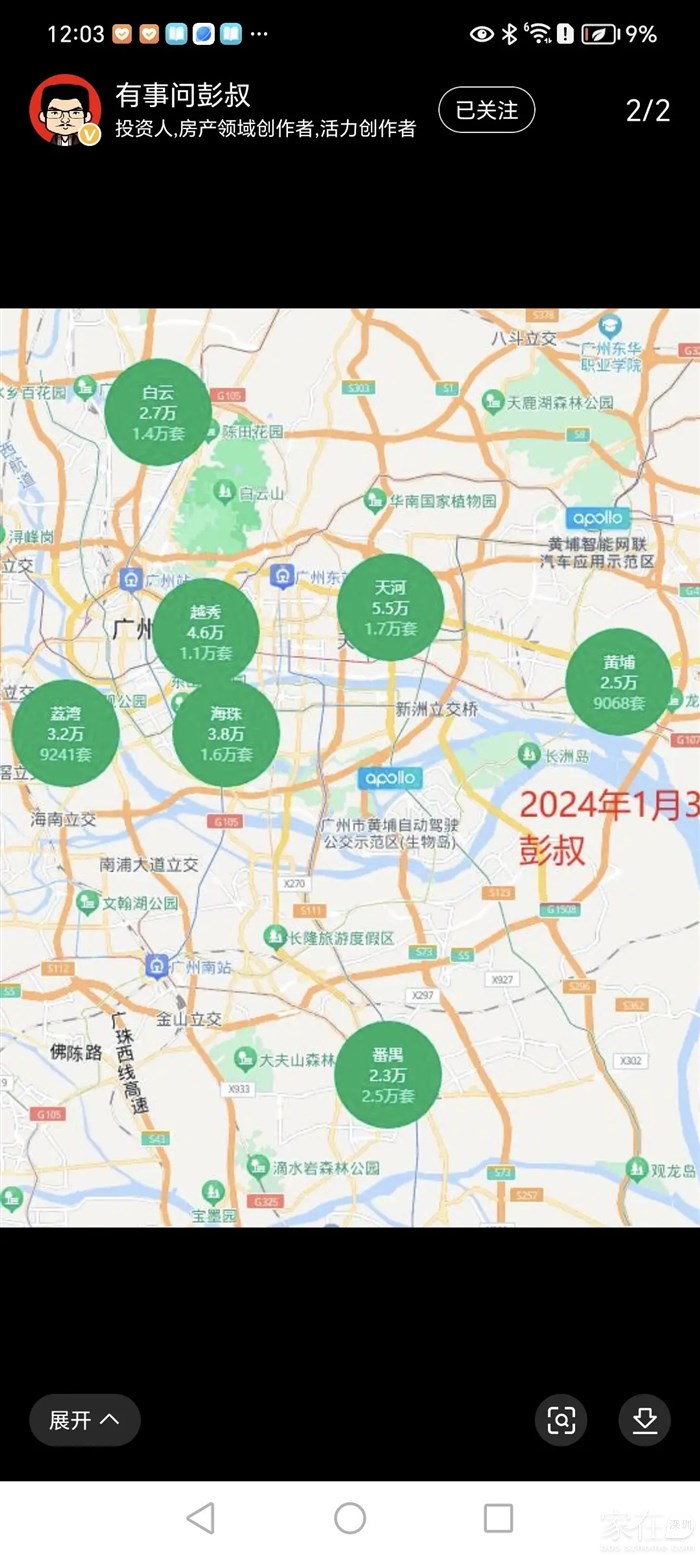The image size is (700, 1555).
Task: Go back with the system back button
Action: point(201,1518)
